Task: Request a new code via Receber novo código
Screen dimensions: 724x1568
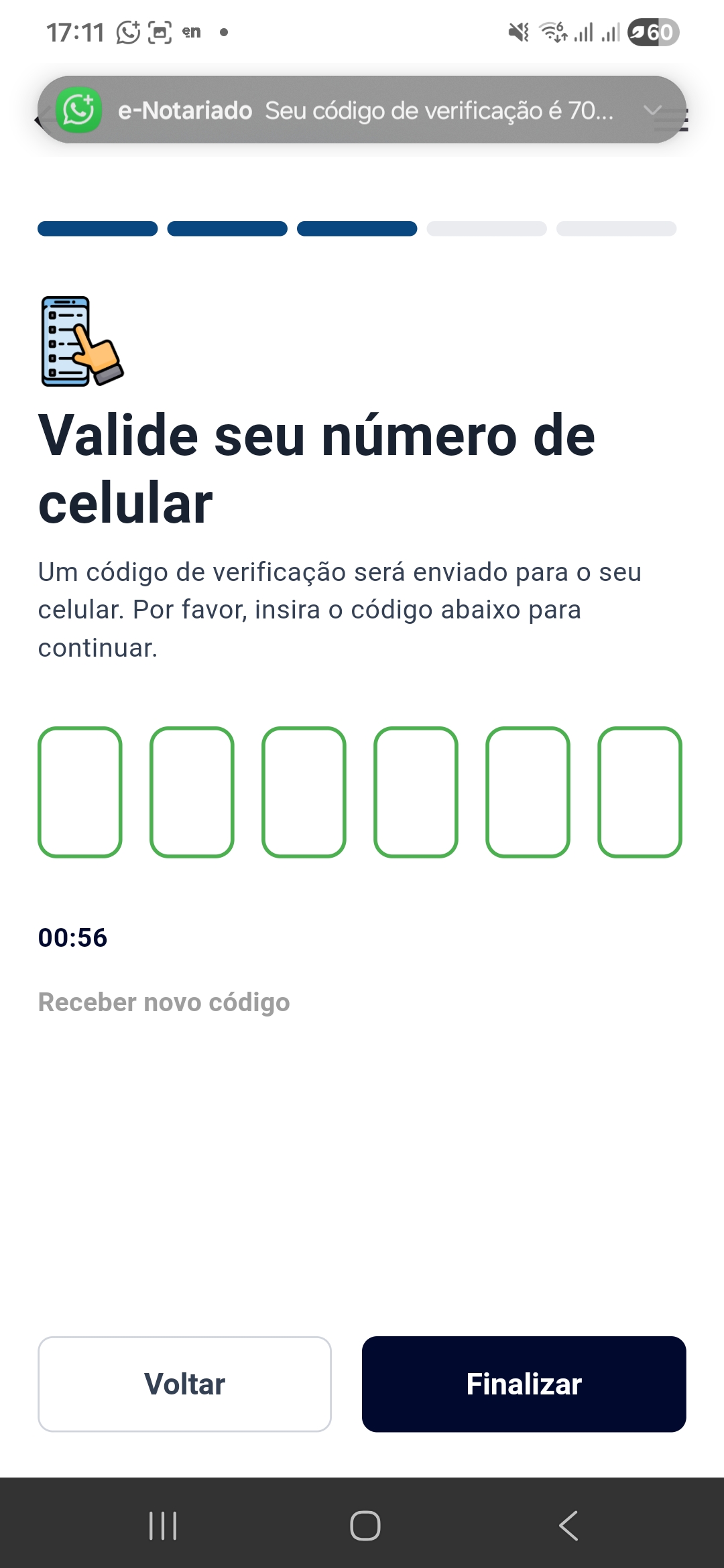Action: pyautogui.click(x=164, y=1002)
